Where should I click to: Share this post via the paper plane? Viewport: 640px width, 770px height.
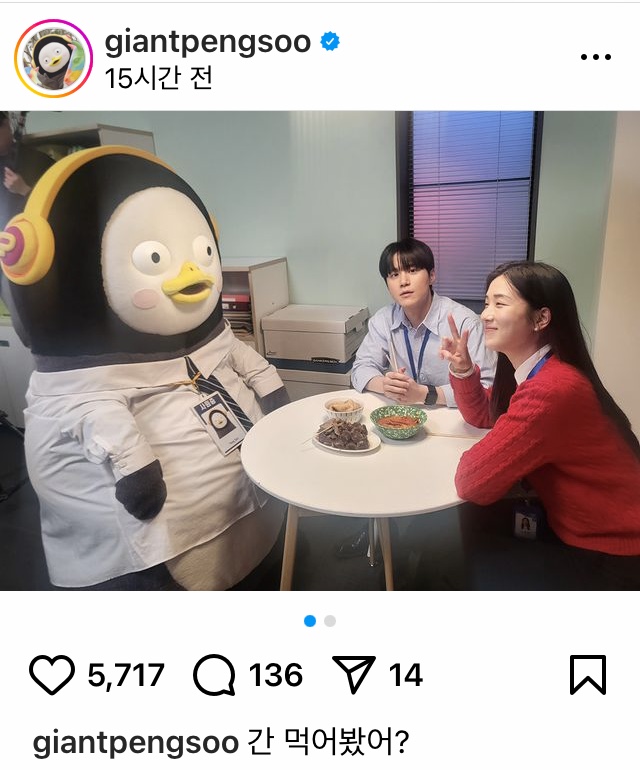[351, 676]
